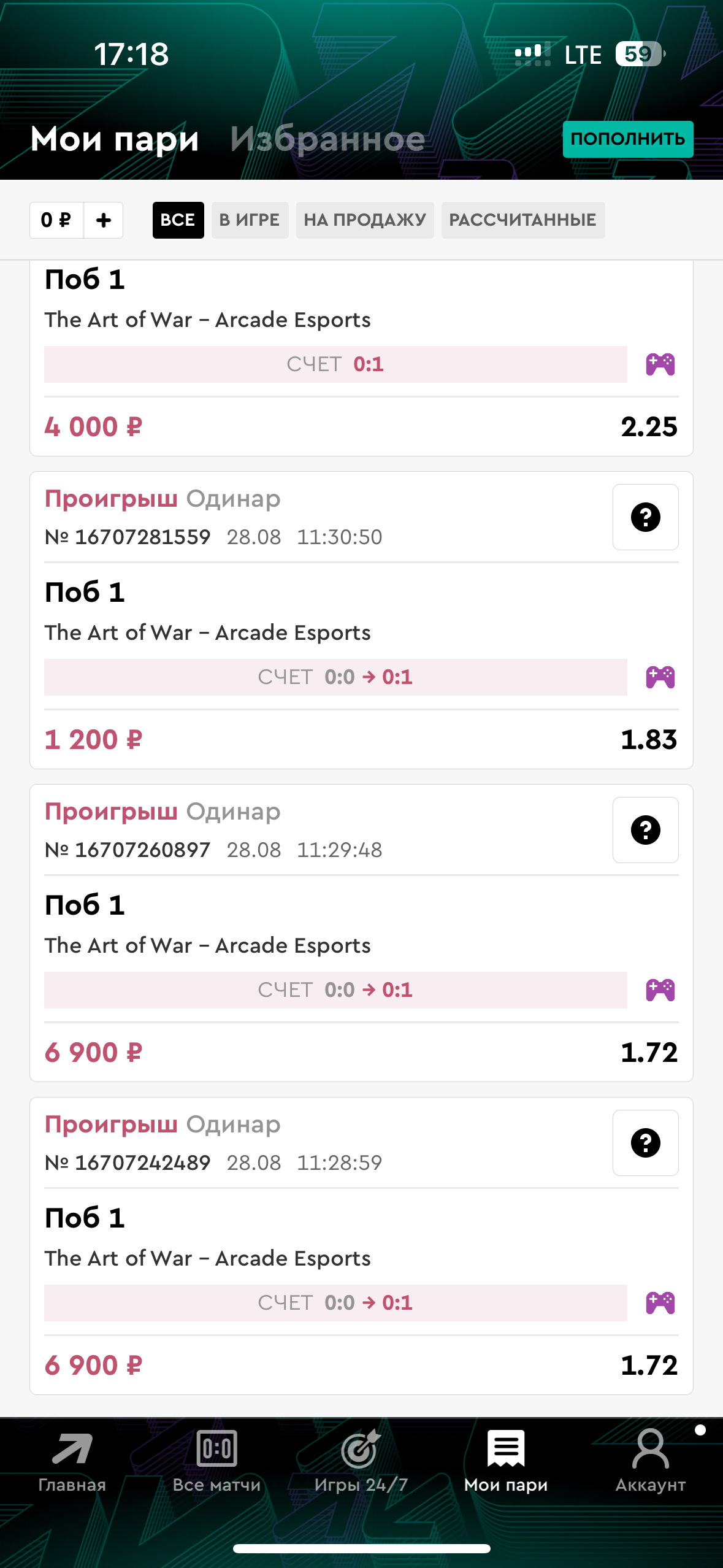The width and height of the screenshot is (723, 1568).
Task: Switch to Игры 24/7
Action: 361,1461
